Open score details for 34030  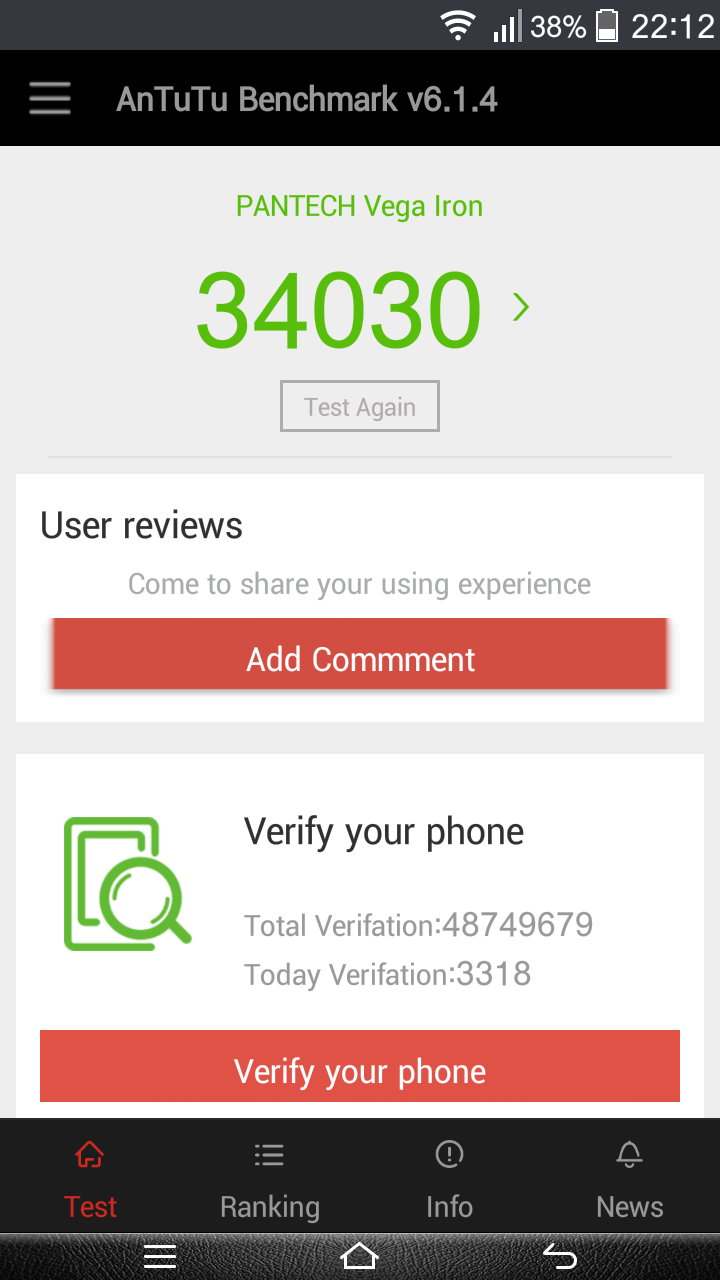[x=520, y=307]
